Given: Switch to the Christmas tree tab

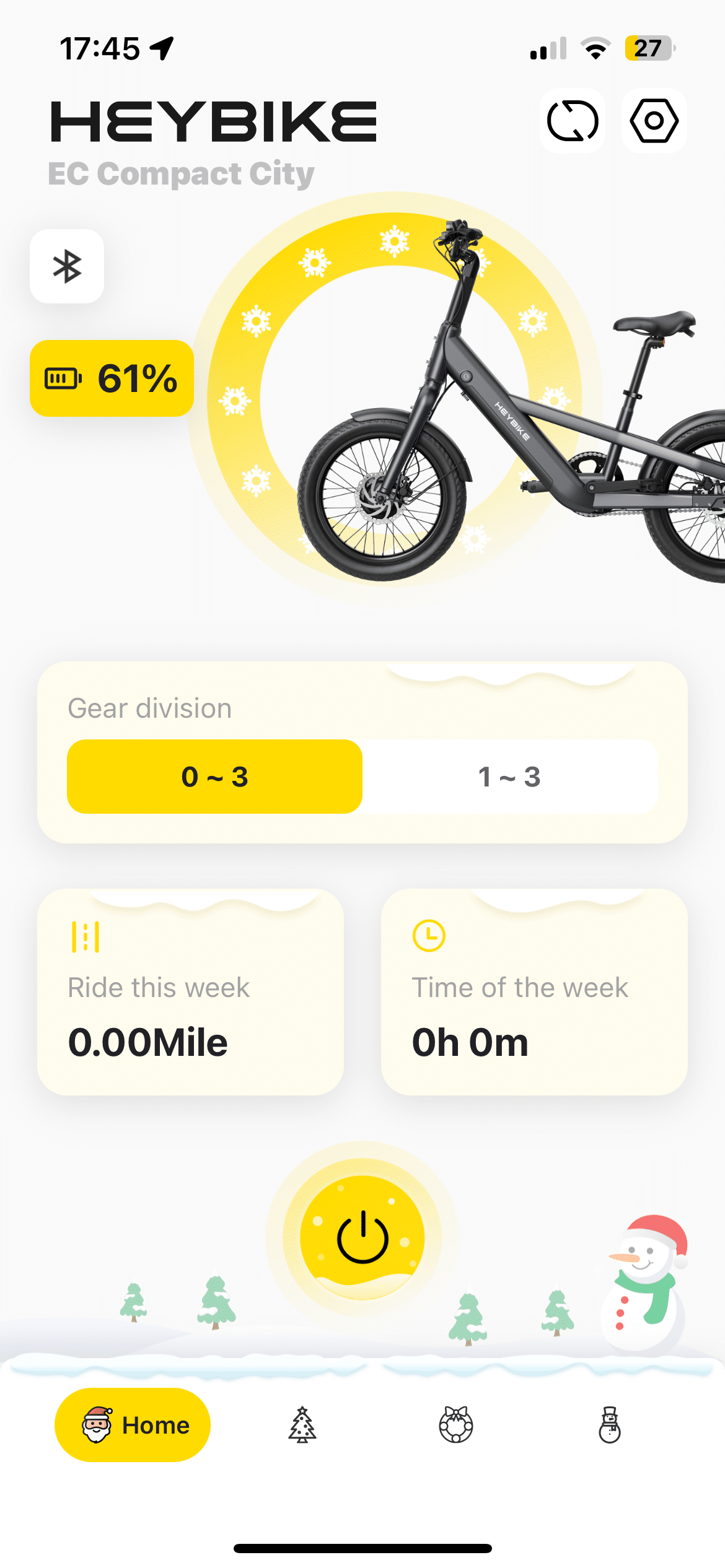Looking at the screenshot, I should pyautogui.click(x=302, y=1425).
